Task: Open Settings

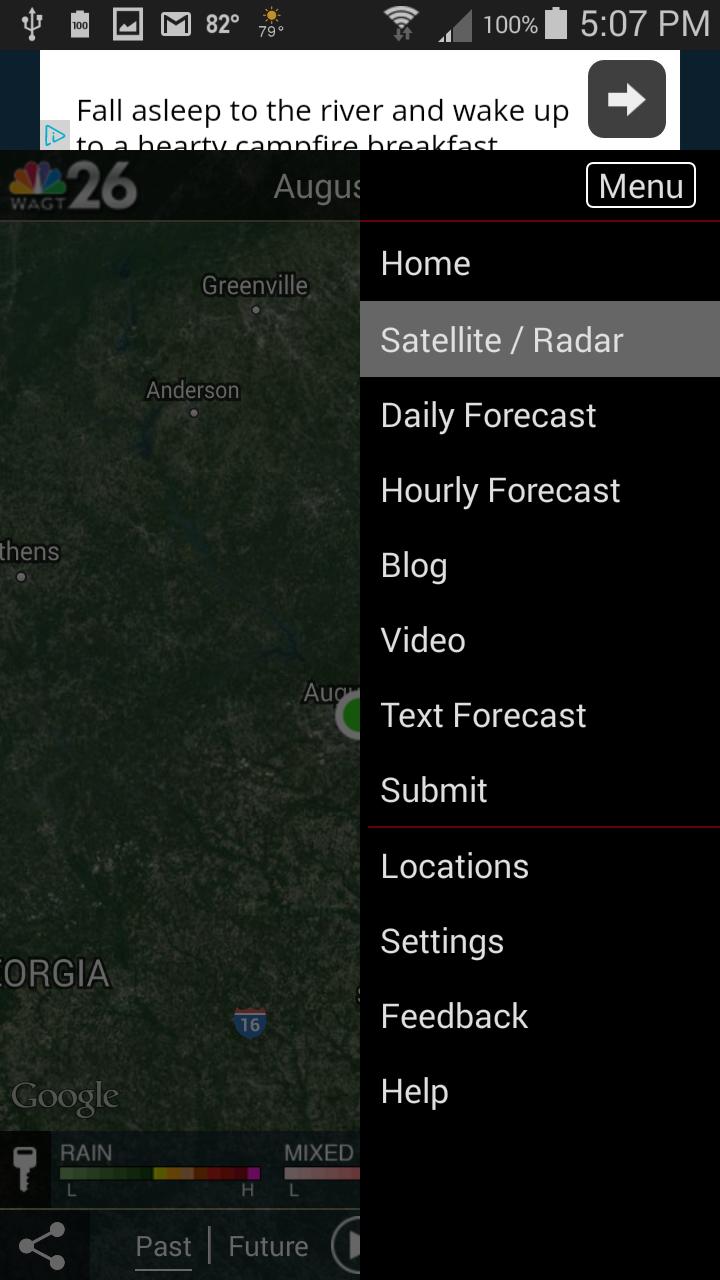Action: [442, 942]
